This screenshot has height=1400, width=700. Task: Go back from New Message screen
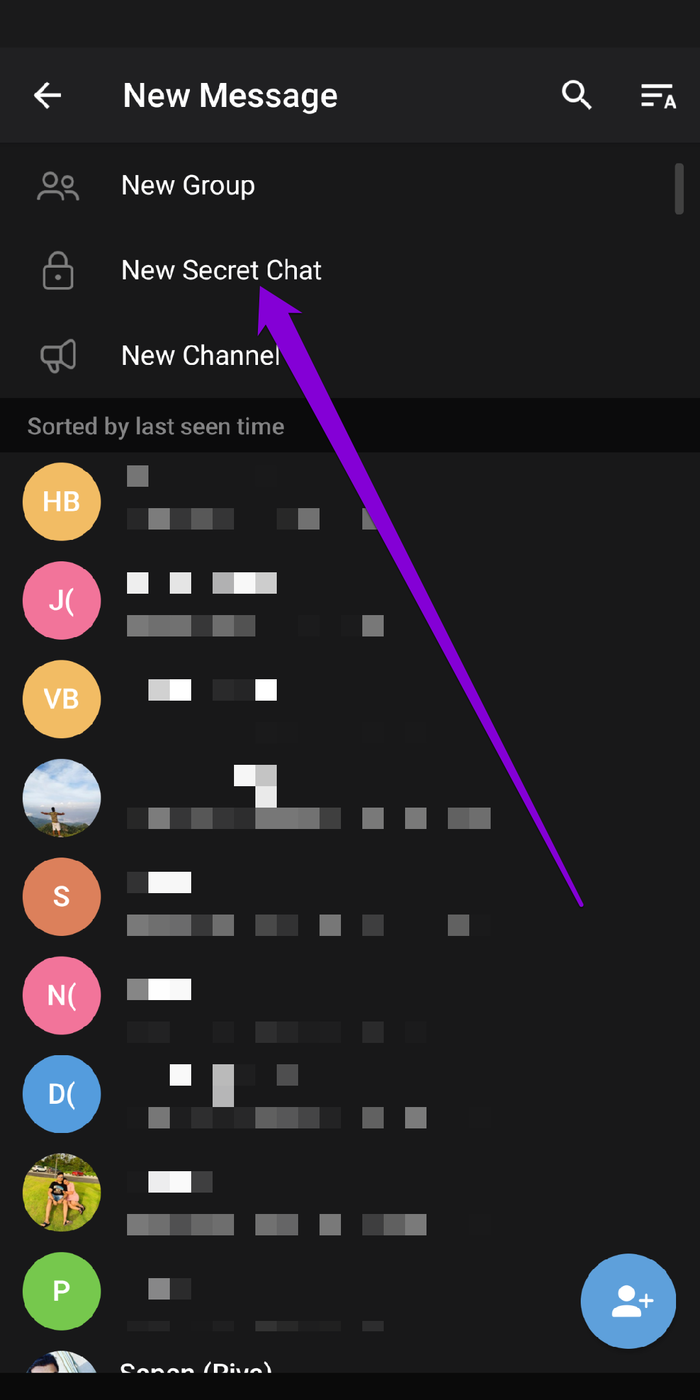(47, 96)
